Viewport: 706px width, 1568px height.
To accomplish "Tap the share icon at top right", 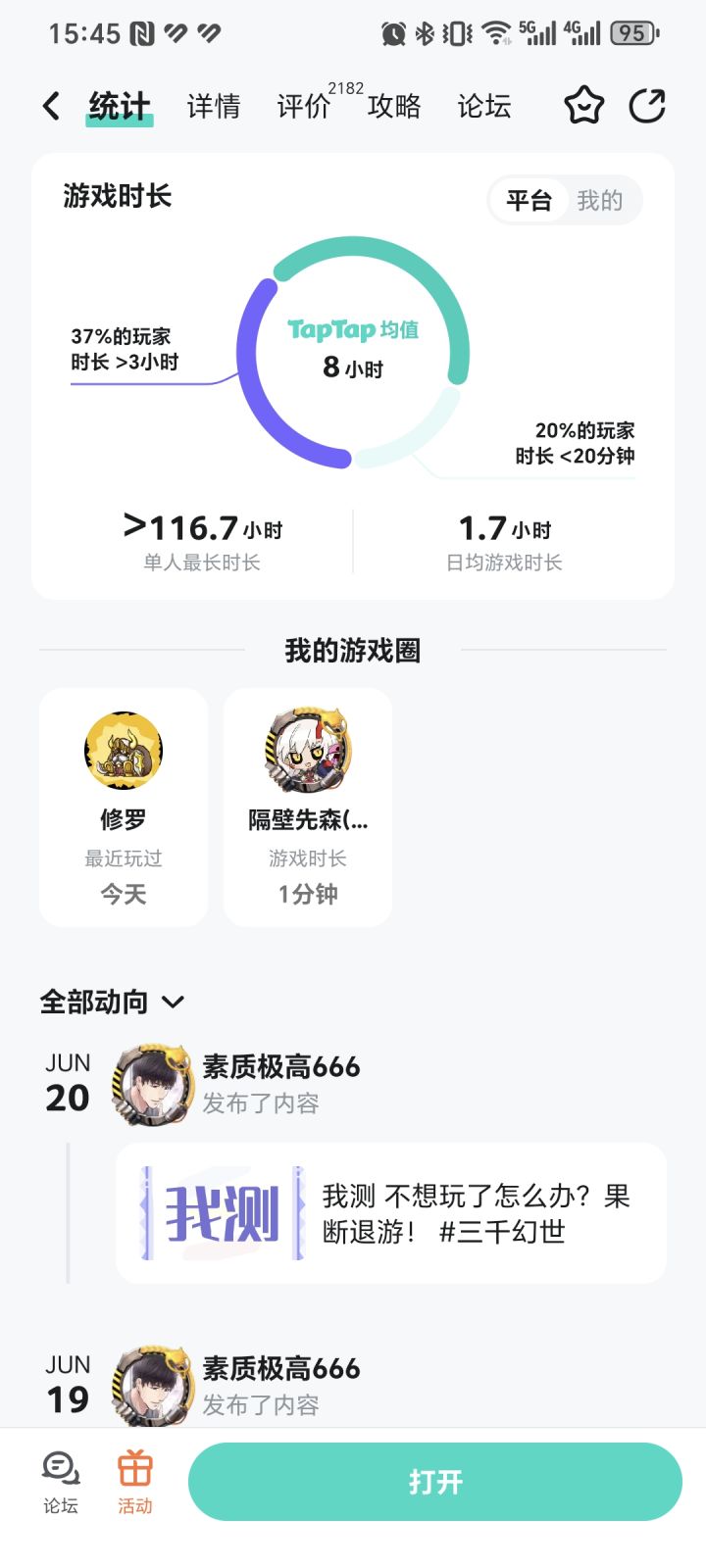I will [649, 105].
